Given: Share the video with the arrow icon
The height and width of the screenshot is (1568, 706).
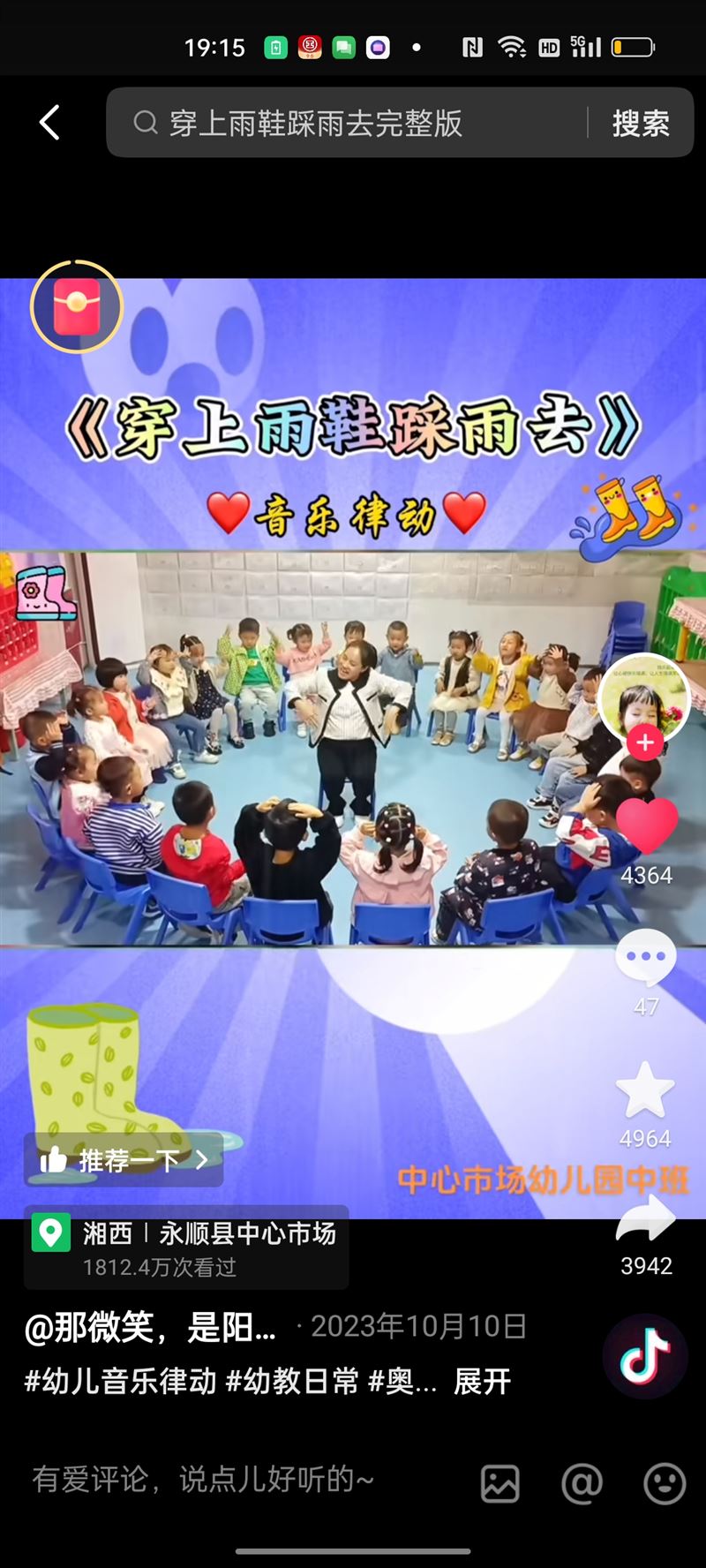Looking at the screenshot, I should [x=646, y=1221].
